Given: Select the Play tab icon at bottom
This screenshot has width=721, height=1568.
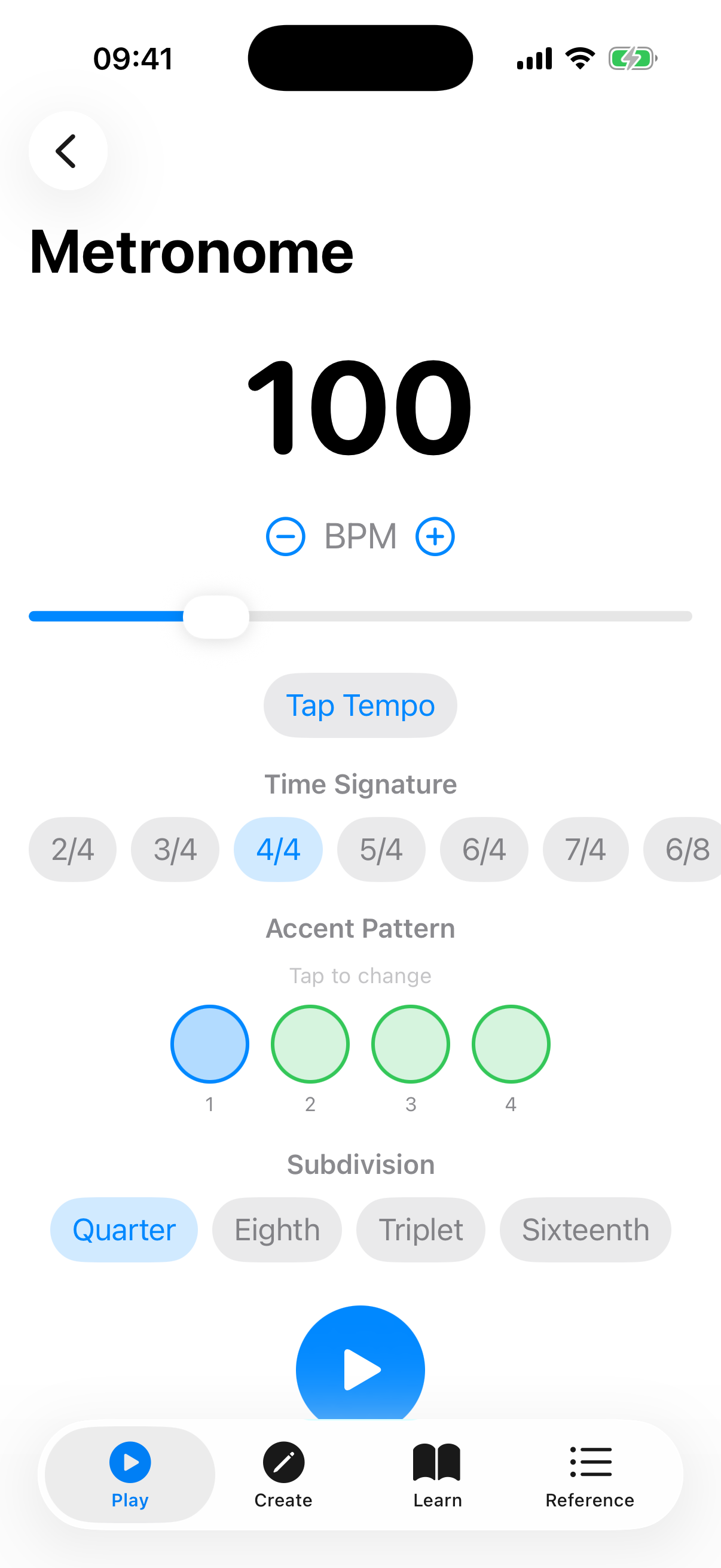Looking at the screenshot, I should click(129, 1462).
